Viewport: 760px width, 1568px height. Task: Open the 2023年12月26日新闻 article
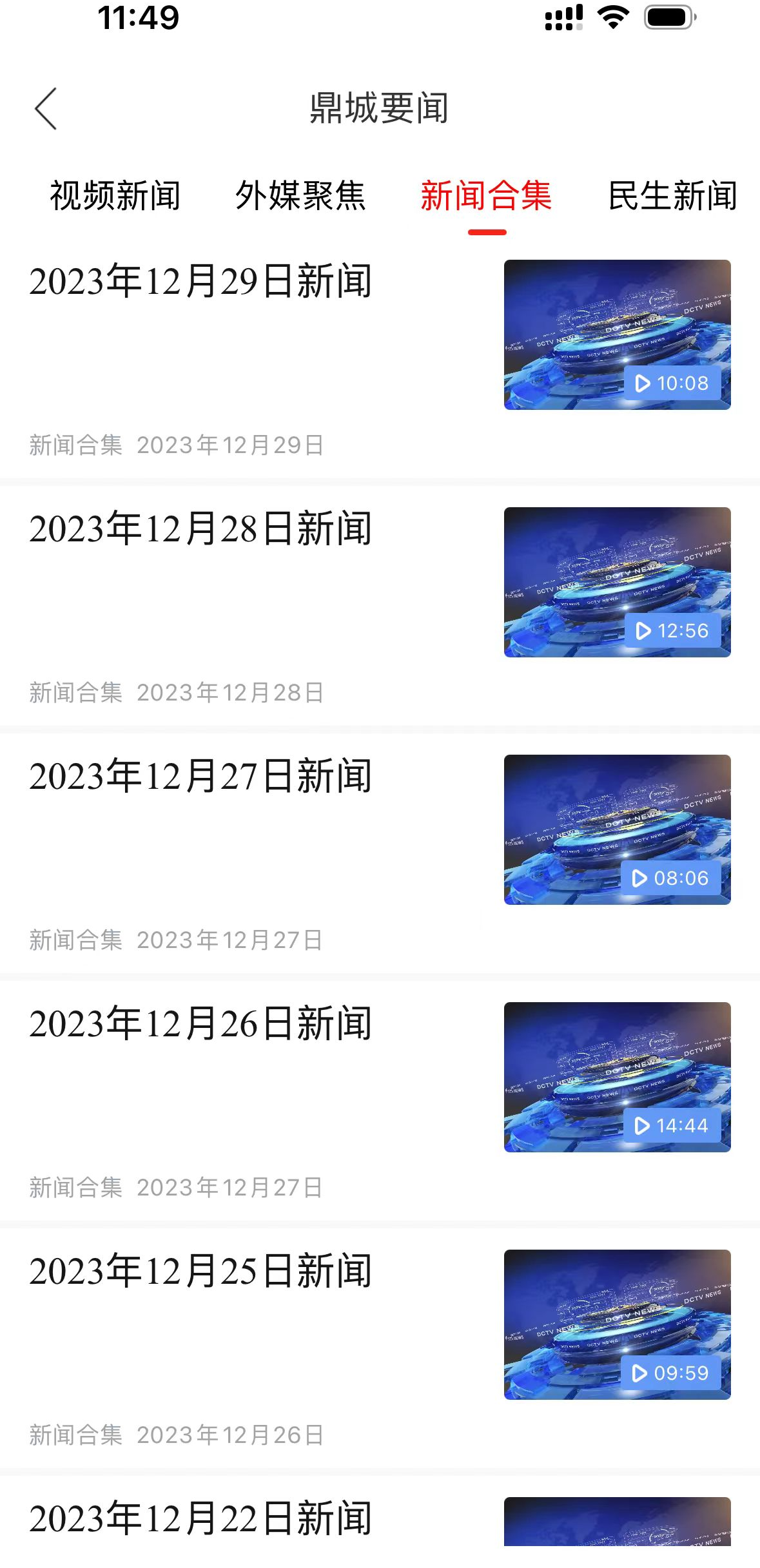point(200,1024)
